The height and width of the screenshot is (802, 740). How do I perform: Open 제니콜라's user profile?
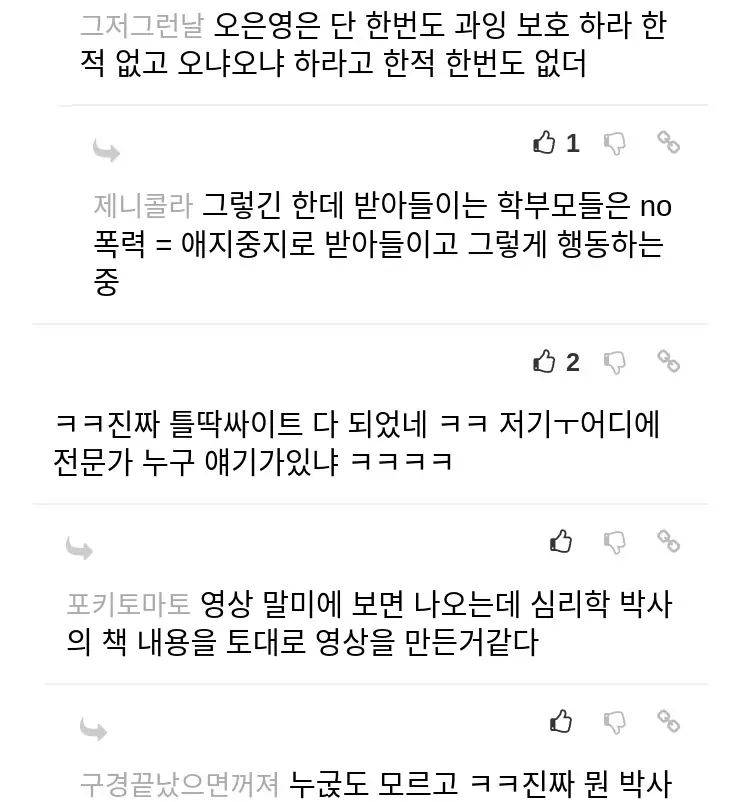(x=143, y=206)
